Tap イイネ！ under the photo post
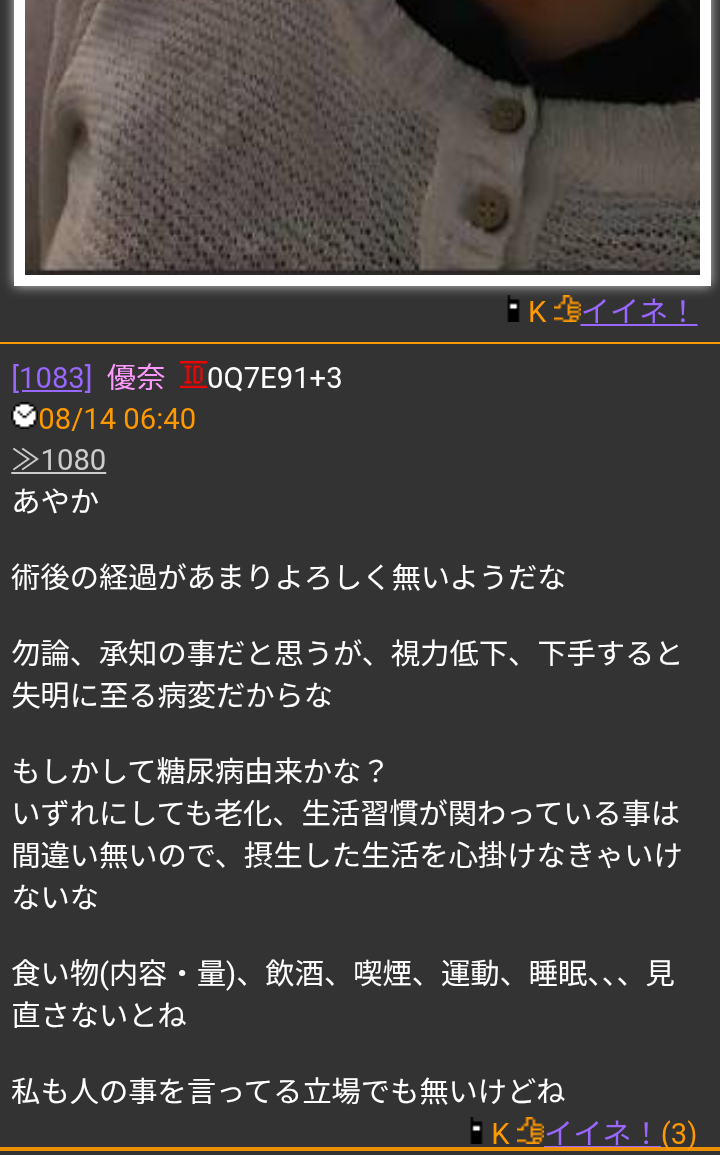Viewport: 720px width, 1155px height. coord(638,312)
